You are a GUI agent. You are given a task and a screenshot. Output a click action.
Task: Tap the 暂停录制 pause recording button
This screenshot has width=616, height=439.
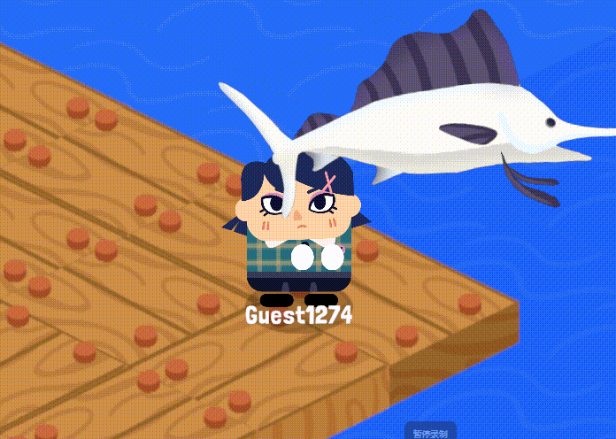tap(433, 433)
